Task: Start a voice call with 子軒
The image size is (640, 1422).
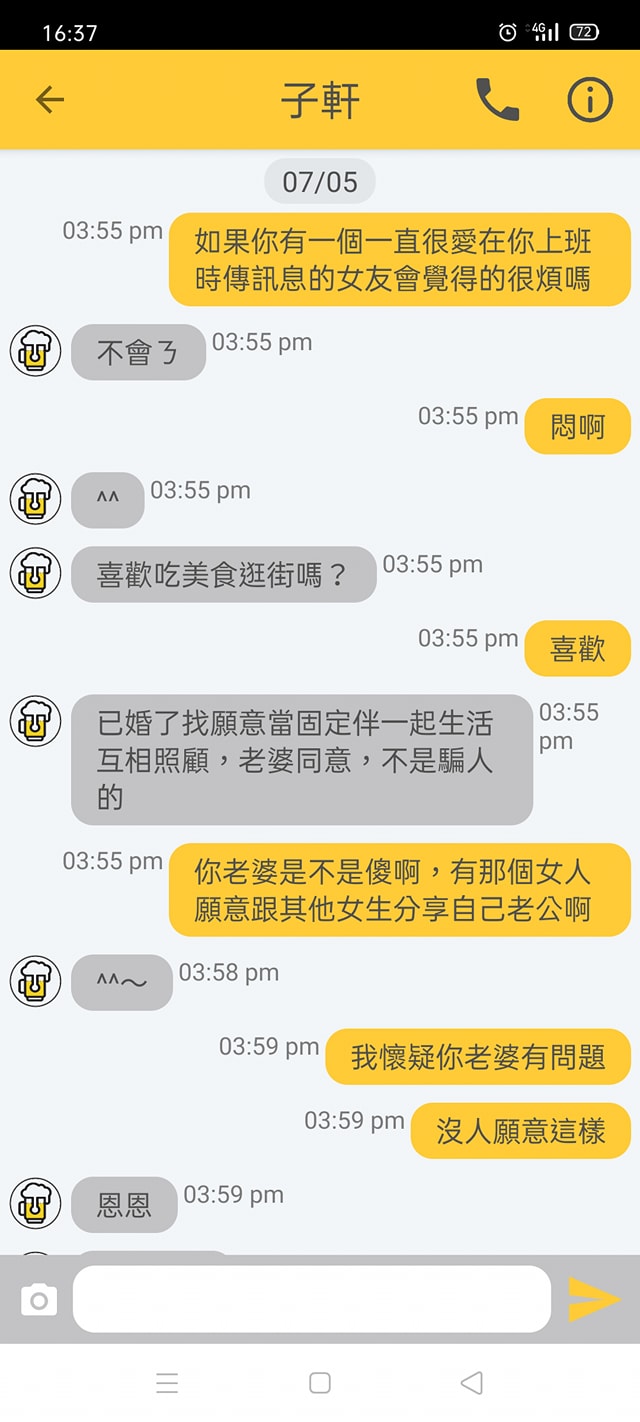Action: 497,100
